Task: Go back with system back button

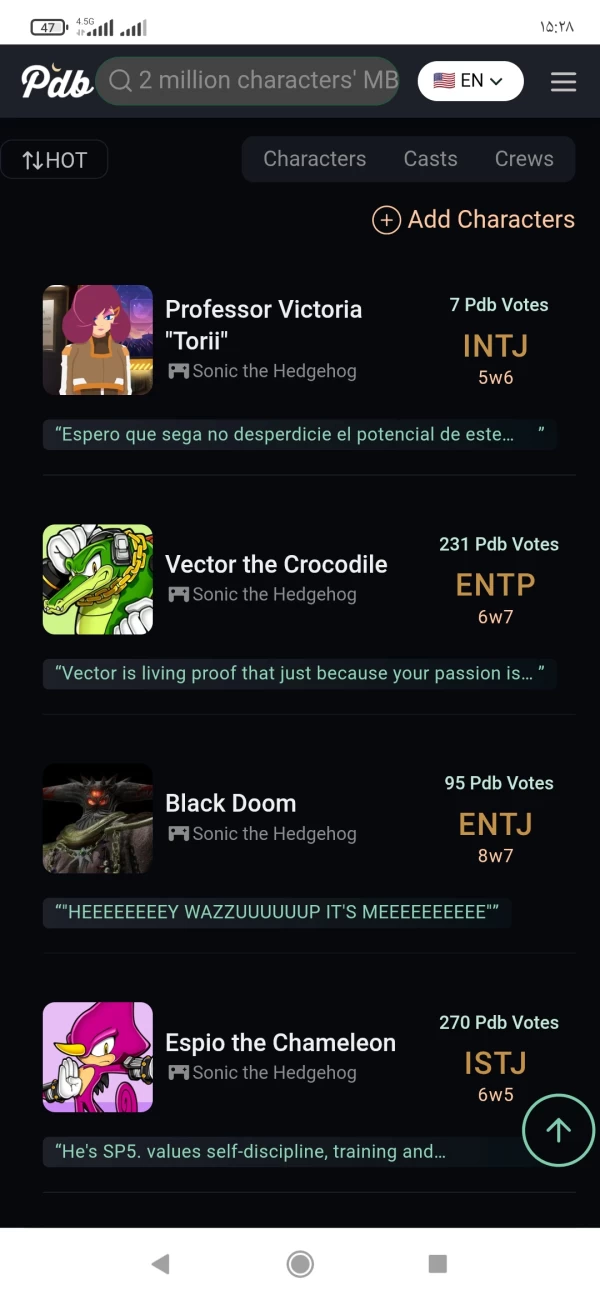Action: click(160, 1264)
